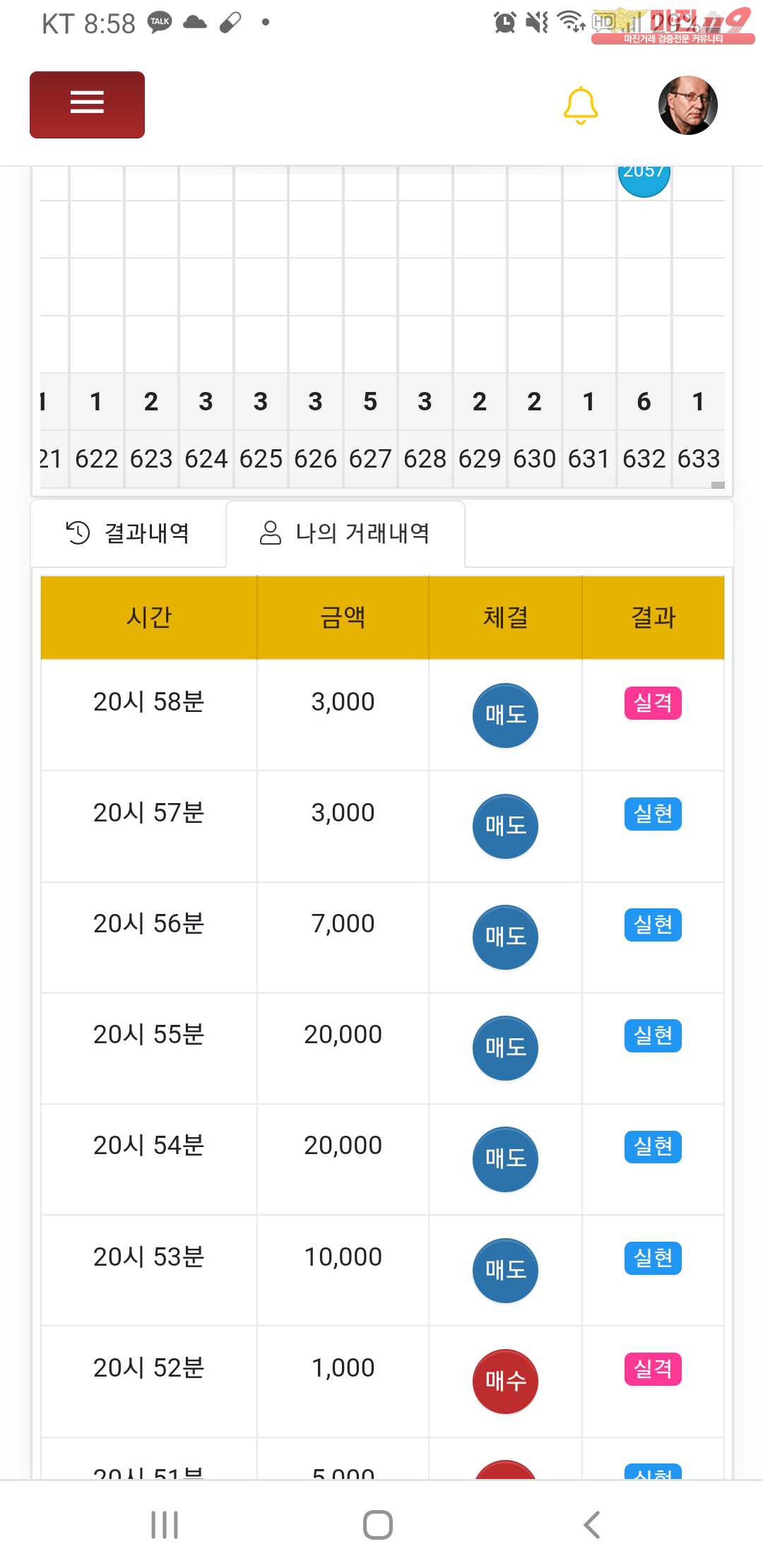This screenshot has width=763, height=1568.
Task: Open the profile avatar
Action: (688, 105)
